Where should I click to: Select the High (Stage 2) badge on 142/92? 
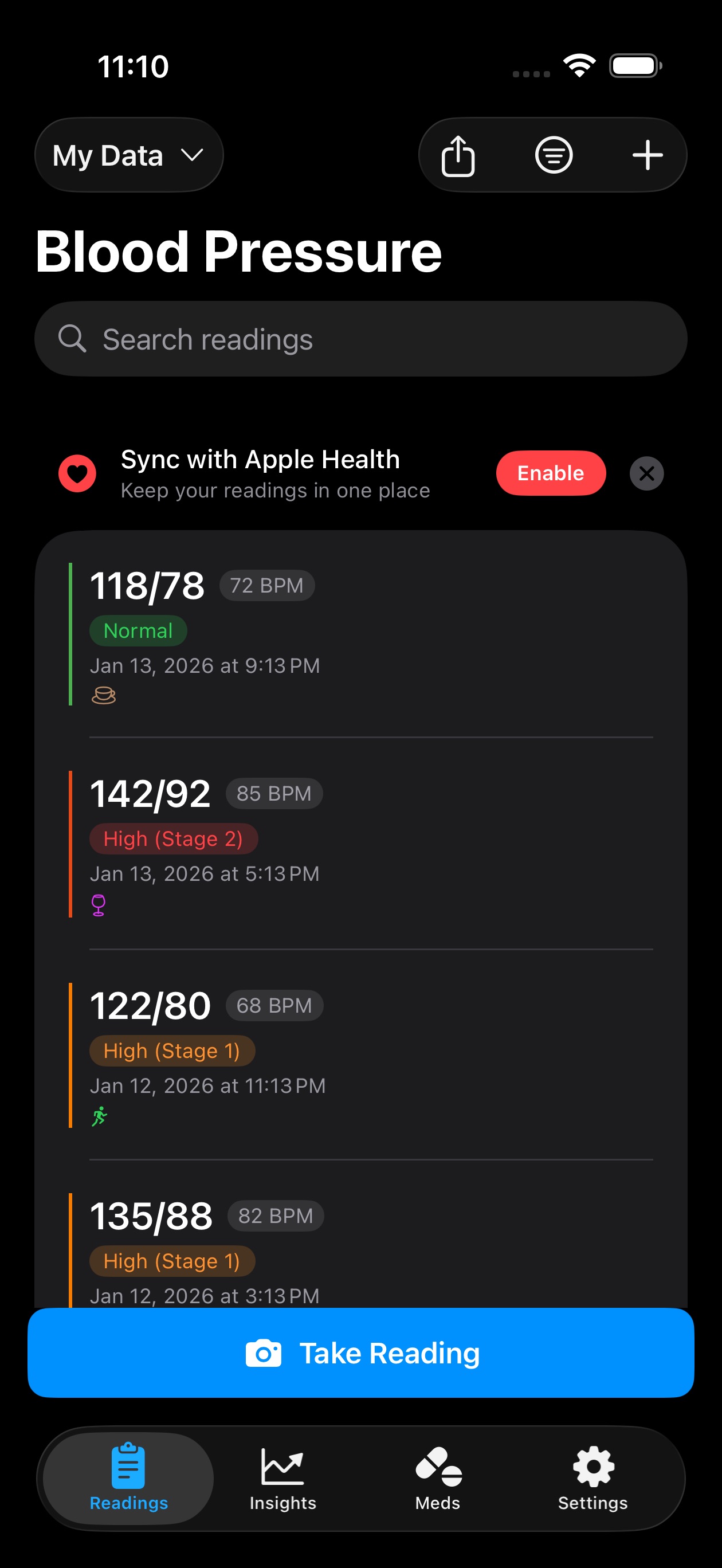(173, 838)
